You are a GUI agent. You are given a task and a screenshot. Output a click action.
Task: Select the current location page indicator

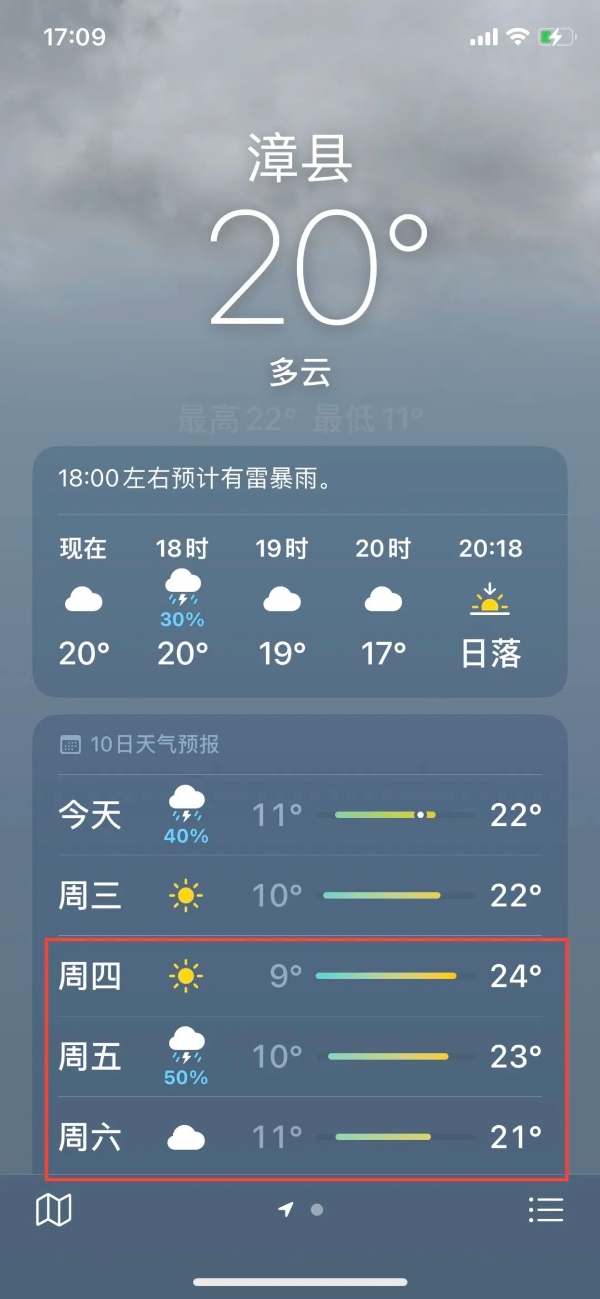click(287, 1210)
